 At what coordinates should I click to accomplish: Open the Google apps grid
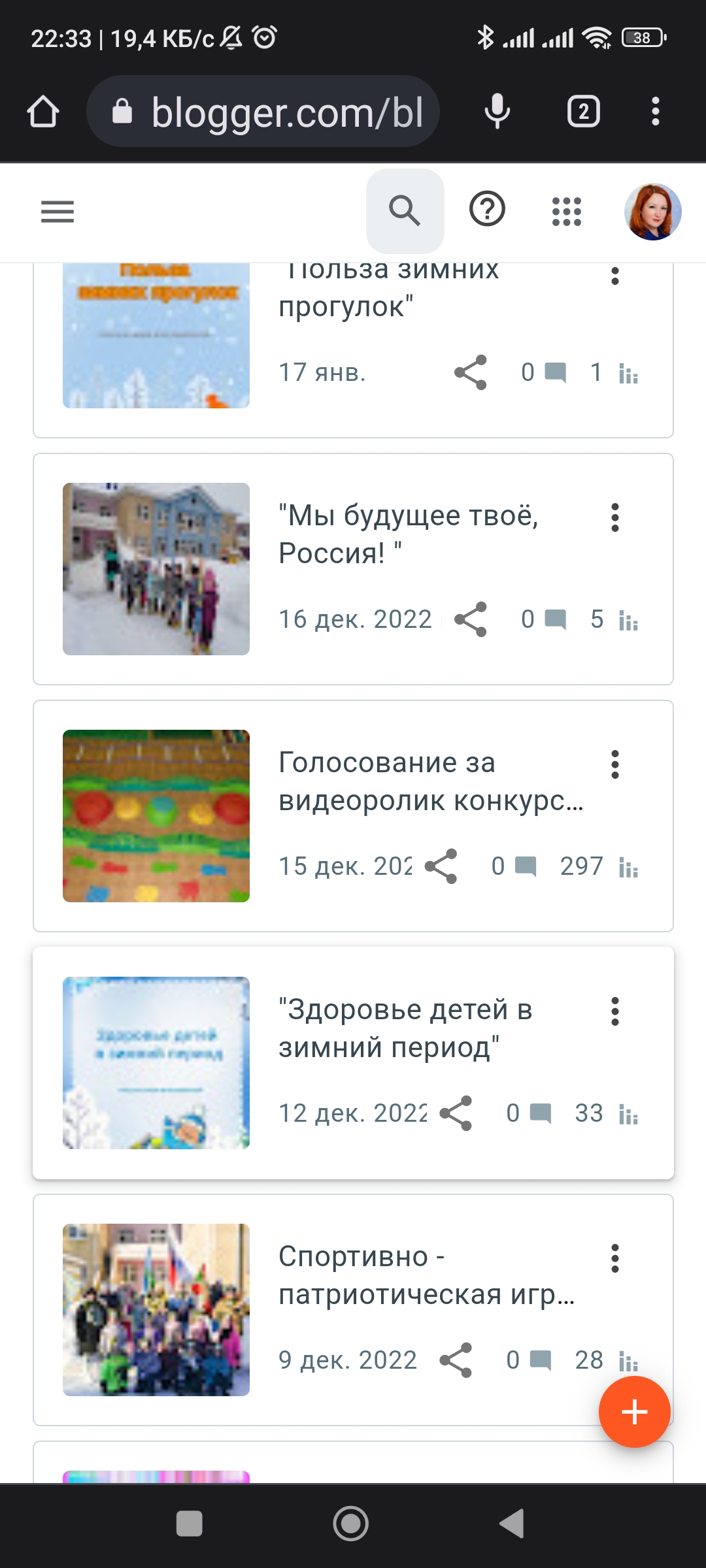click(x=566, y=211)
